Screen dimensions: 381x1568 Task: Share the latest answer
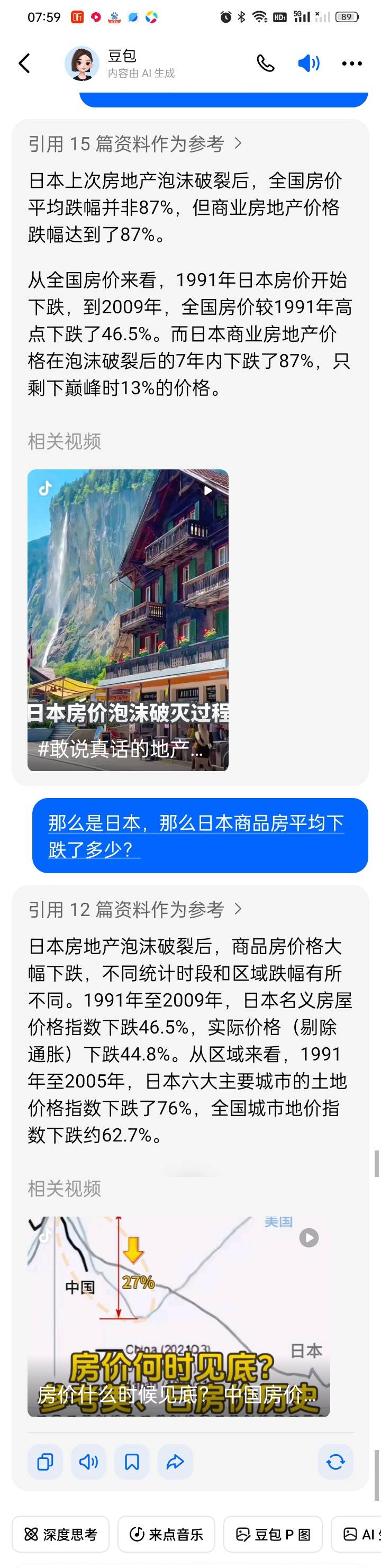click(x=175, y=1462)
